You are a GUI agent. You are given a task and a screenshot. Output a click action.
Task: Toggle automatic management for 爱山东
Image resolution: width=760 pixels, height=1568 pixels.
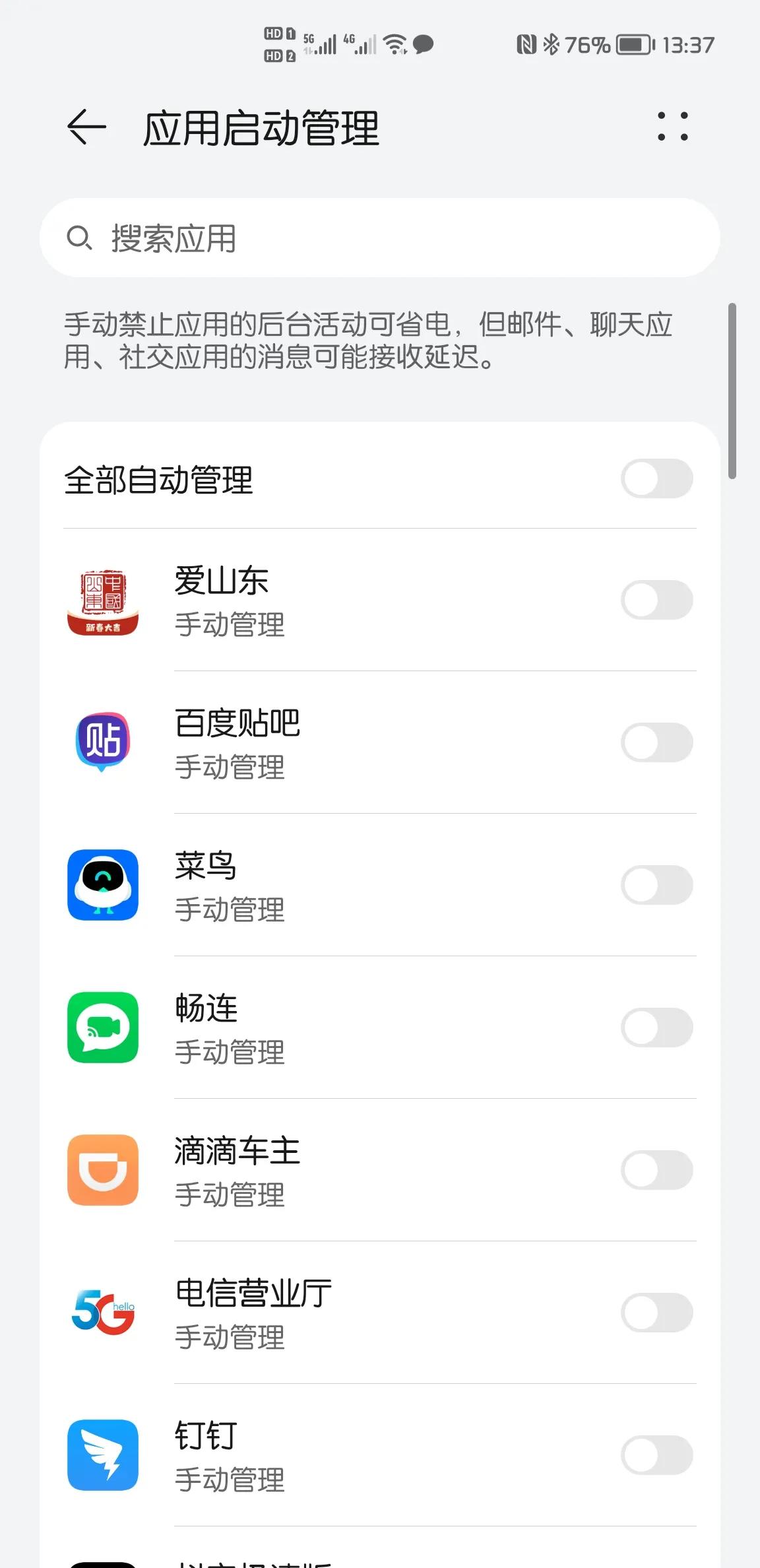[x=657, y=601]
